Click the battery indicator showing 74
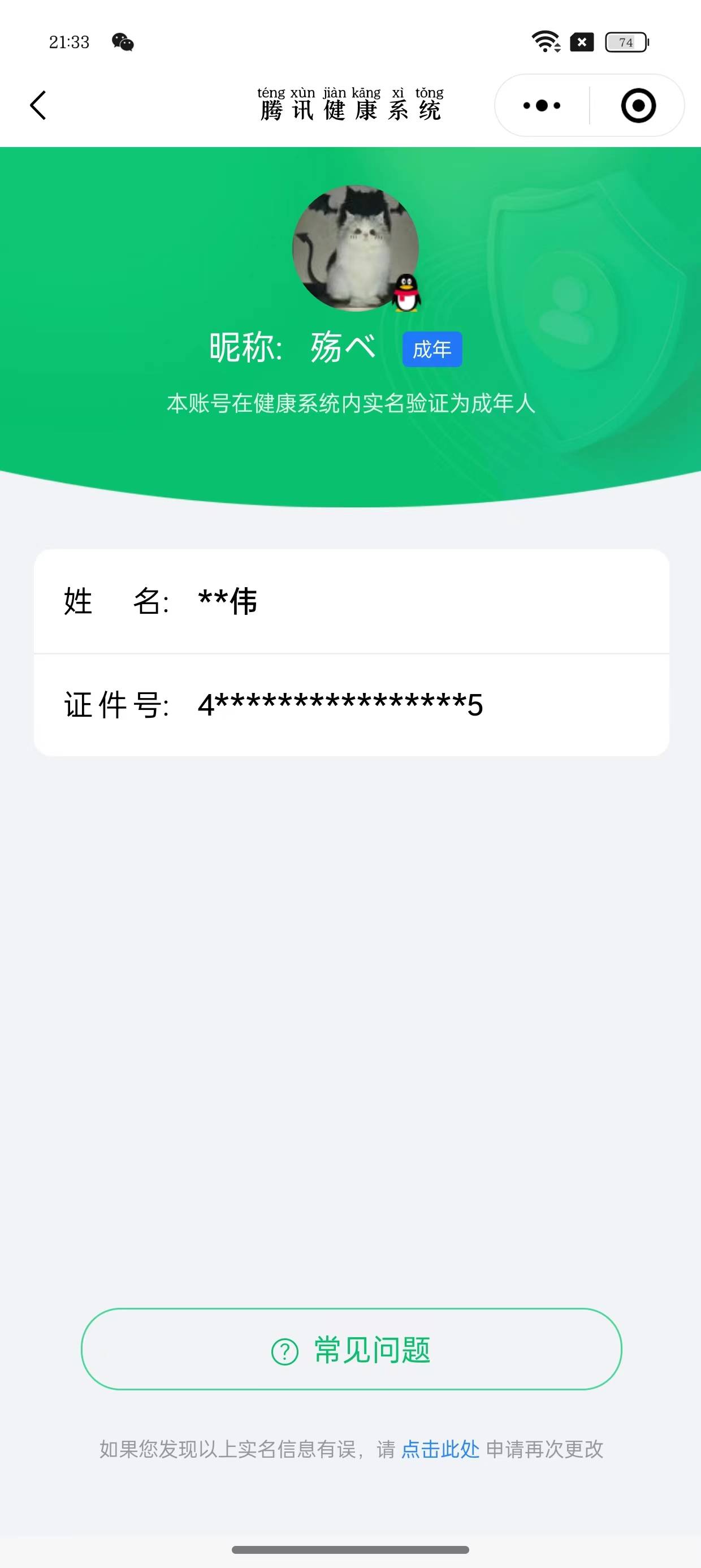 pos(624,42)
